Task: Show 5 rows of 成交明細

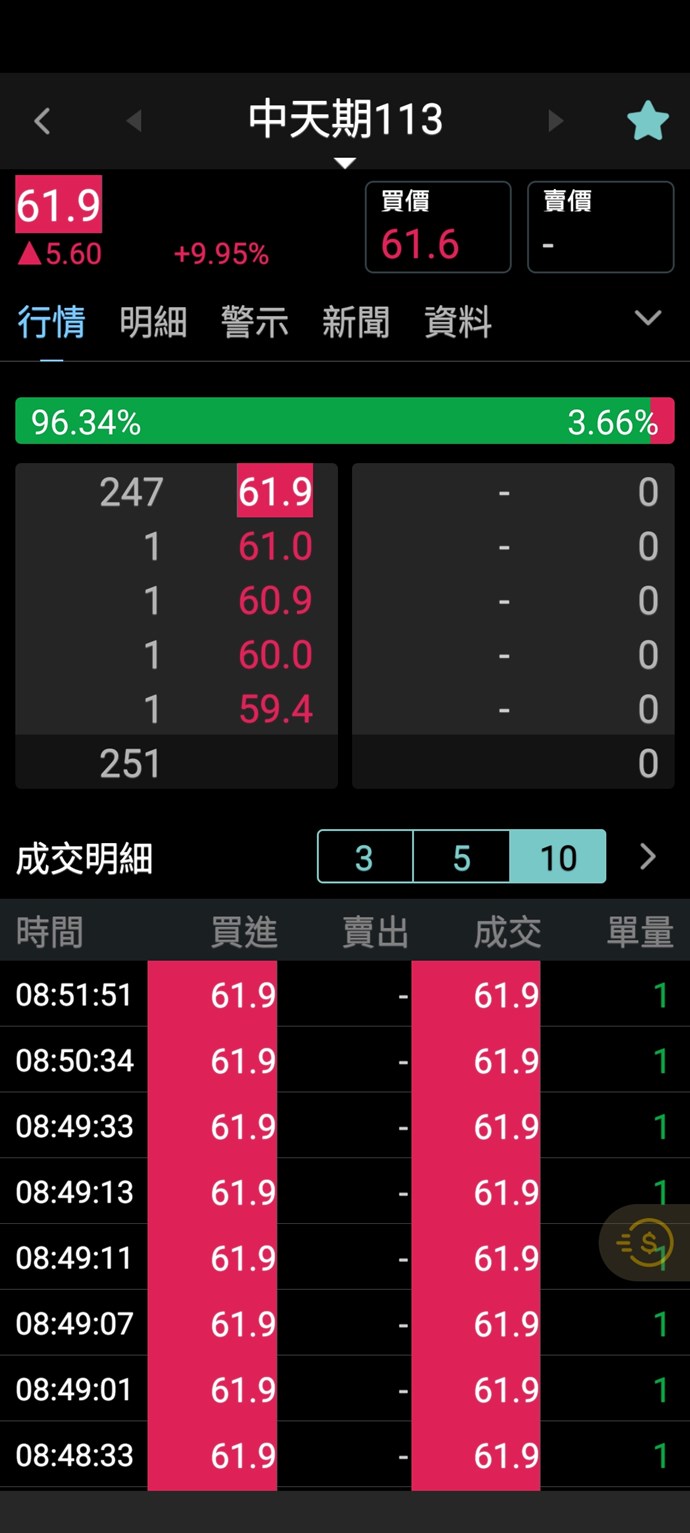Action: pos(461,857)
